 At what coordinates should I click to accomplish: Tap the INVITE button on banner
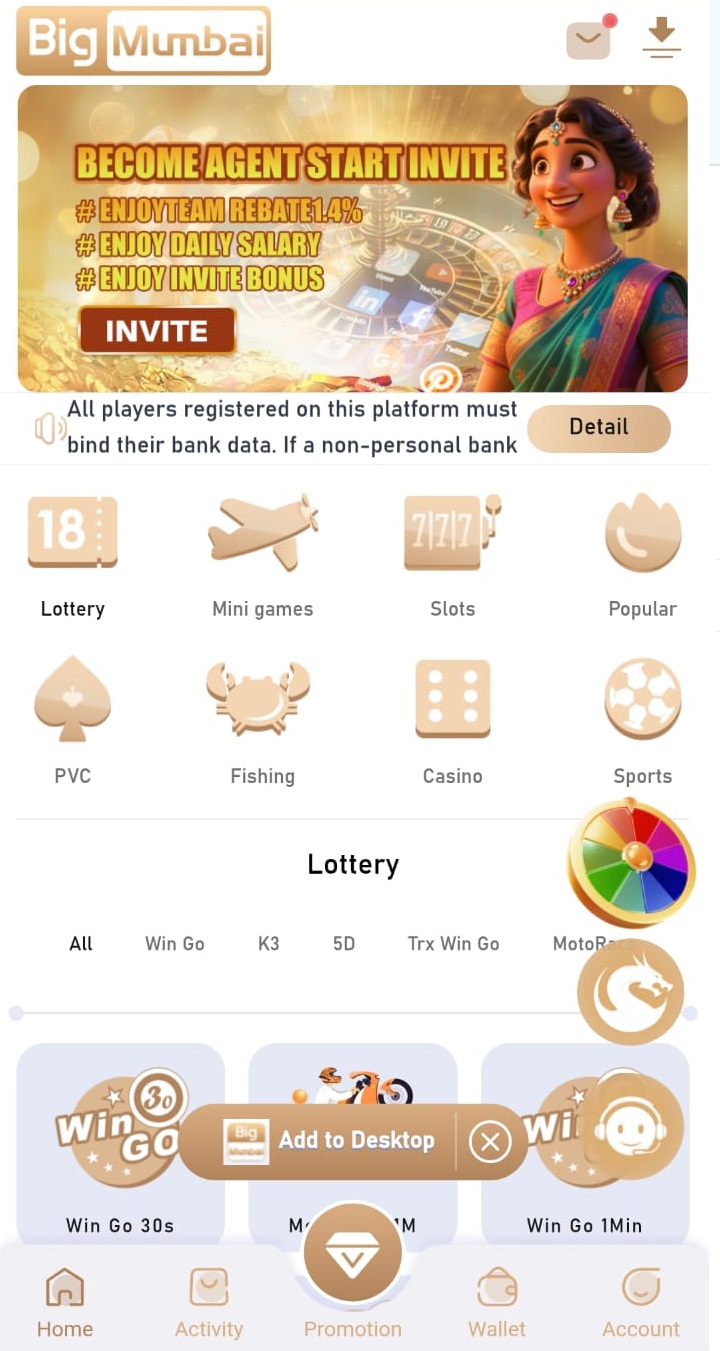[157, 331]
